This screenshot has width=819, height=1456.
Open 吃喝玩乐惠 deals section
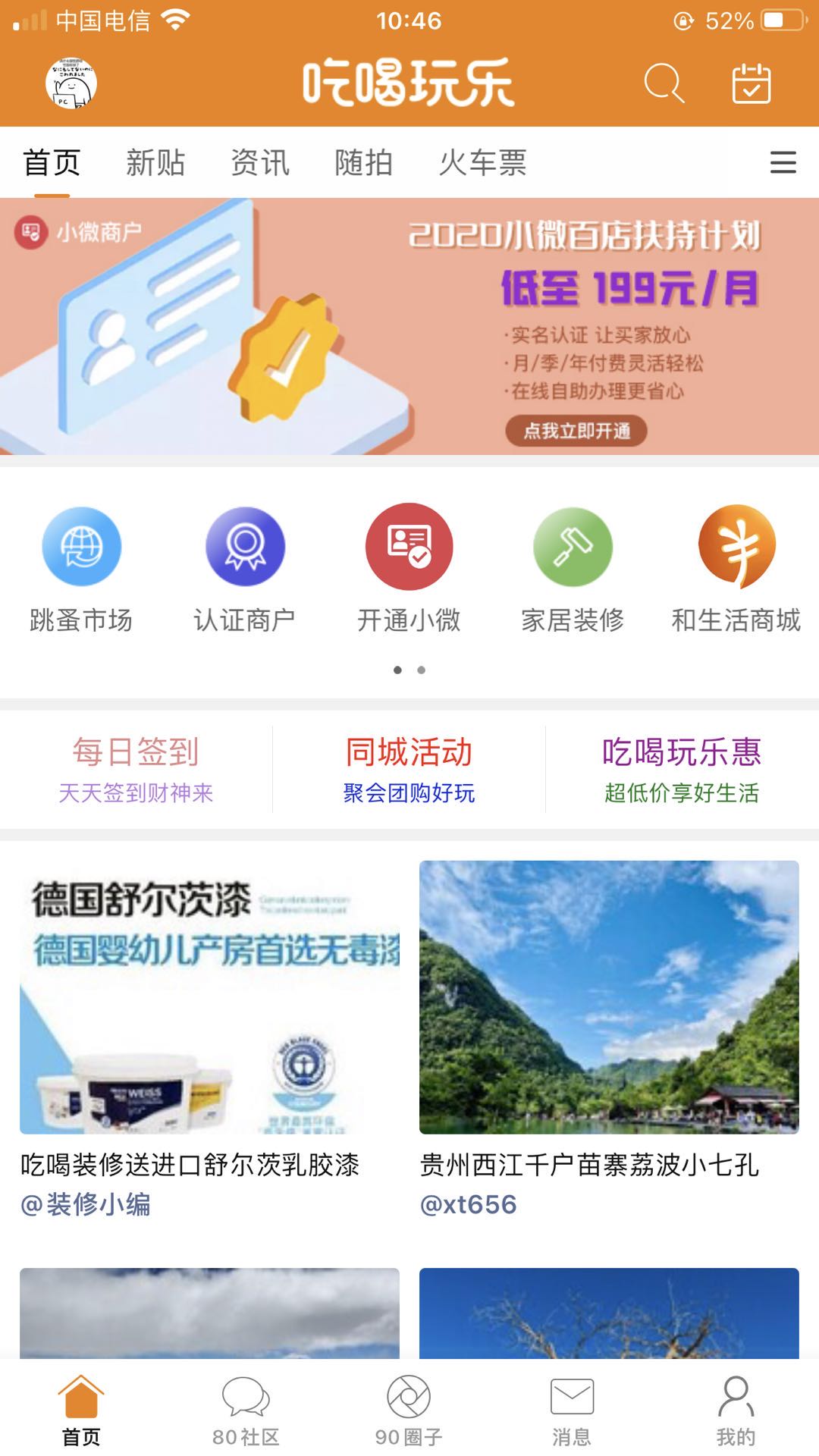click(x=682, y=769)
